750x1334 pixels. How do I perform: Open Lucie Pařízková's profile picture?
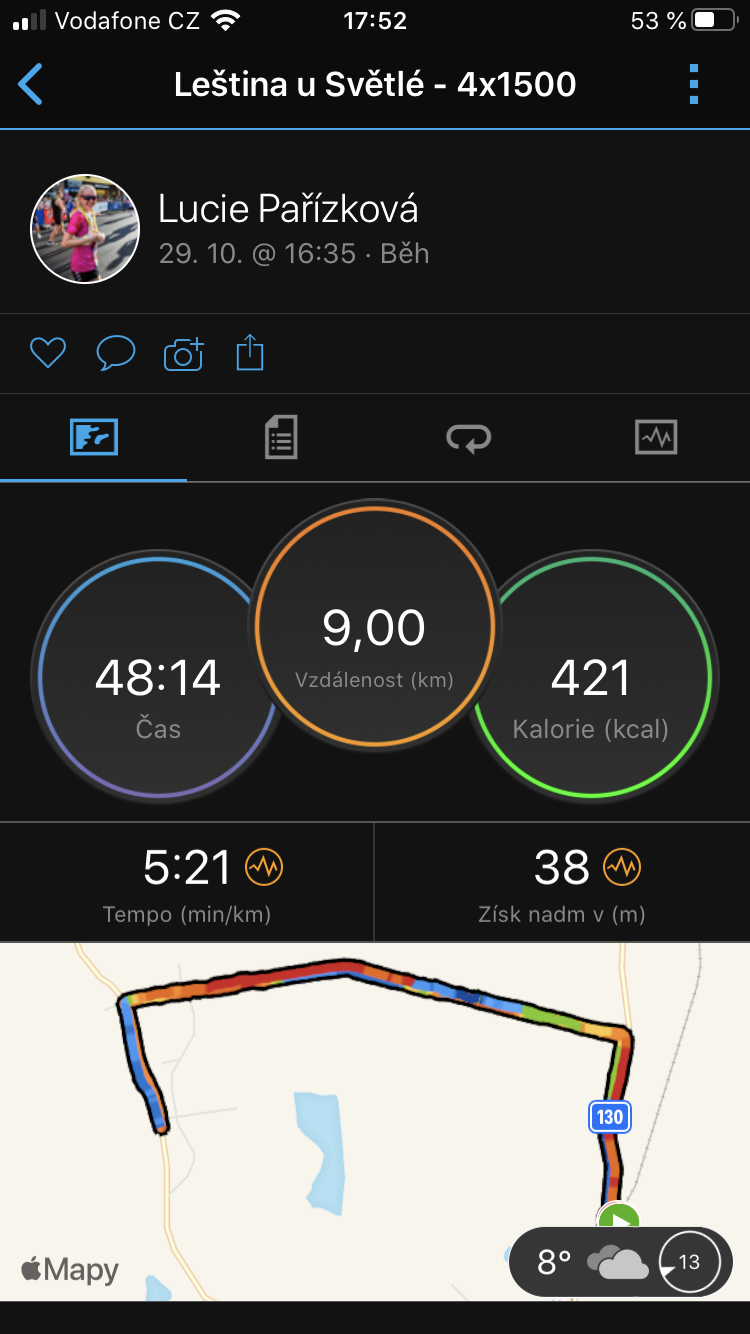pyautogui.click(x=85, y=230)
